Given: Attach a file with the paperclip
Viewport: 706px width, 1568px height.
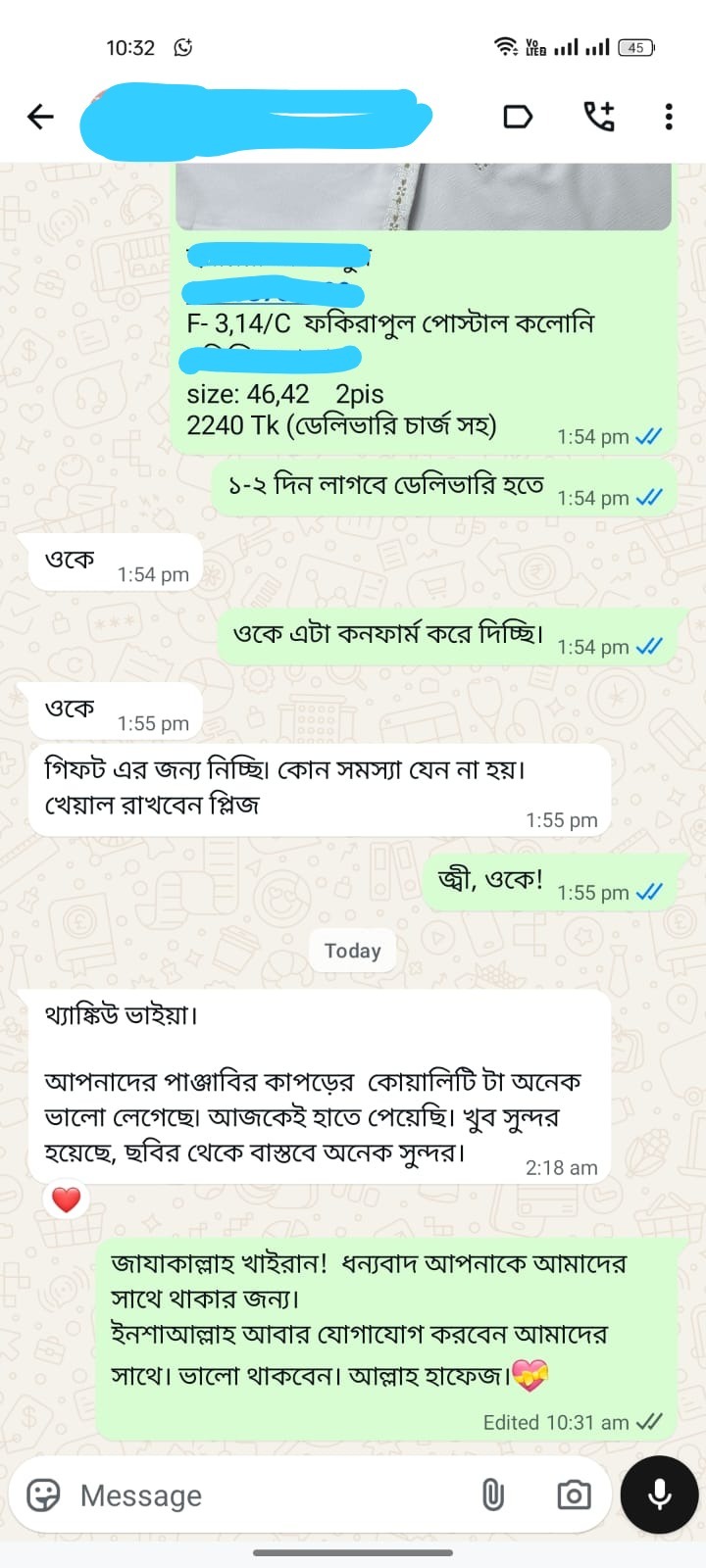Looking at the screenshot, I should (492, 1494).
